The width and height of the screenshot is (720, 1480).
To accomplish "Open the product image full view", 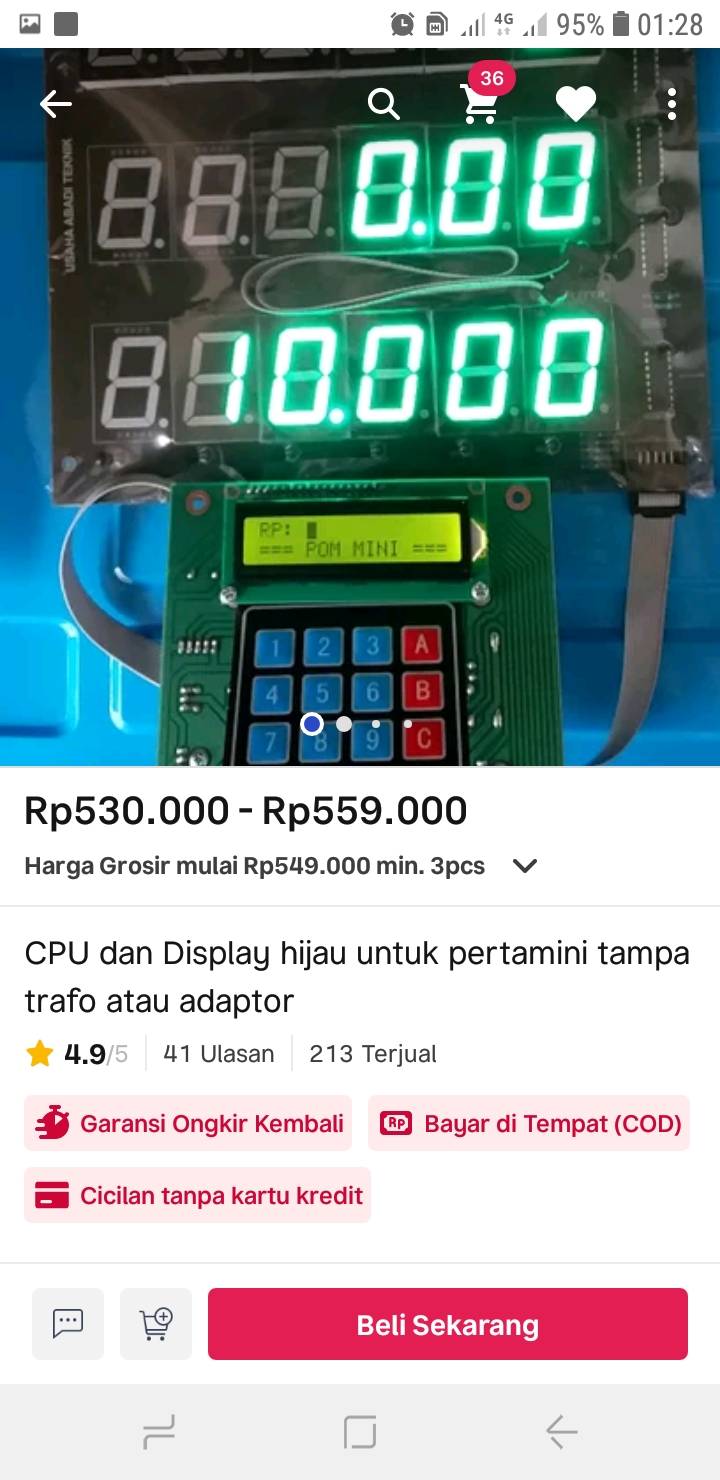I will click(x=360, y=407).
